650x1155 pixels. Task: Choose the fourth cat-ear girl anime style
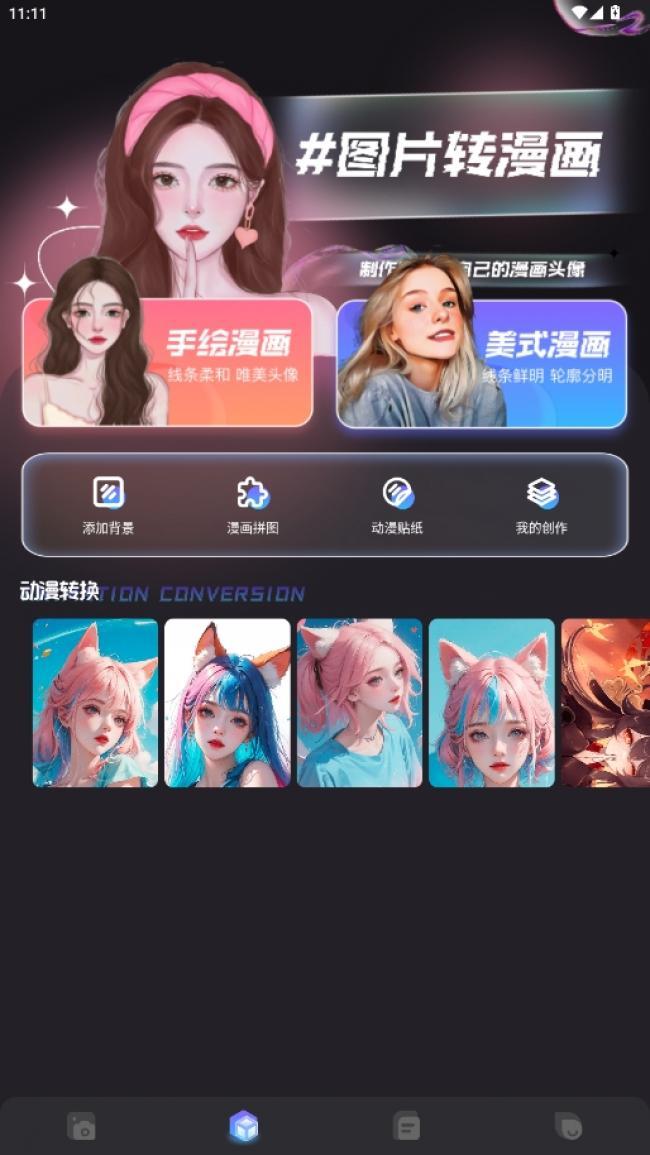pos(491,702)
